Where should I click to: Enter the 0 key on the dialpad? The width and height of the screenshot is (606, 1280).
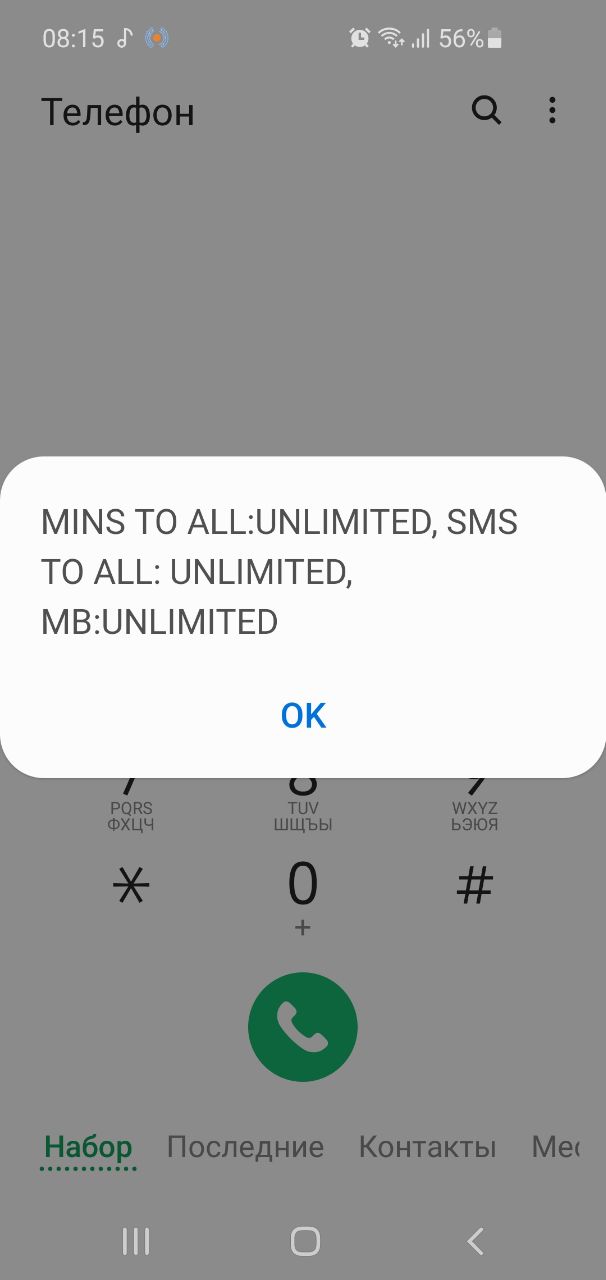(x=302, y=893)
